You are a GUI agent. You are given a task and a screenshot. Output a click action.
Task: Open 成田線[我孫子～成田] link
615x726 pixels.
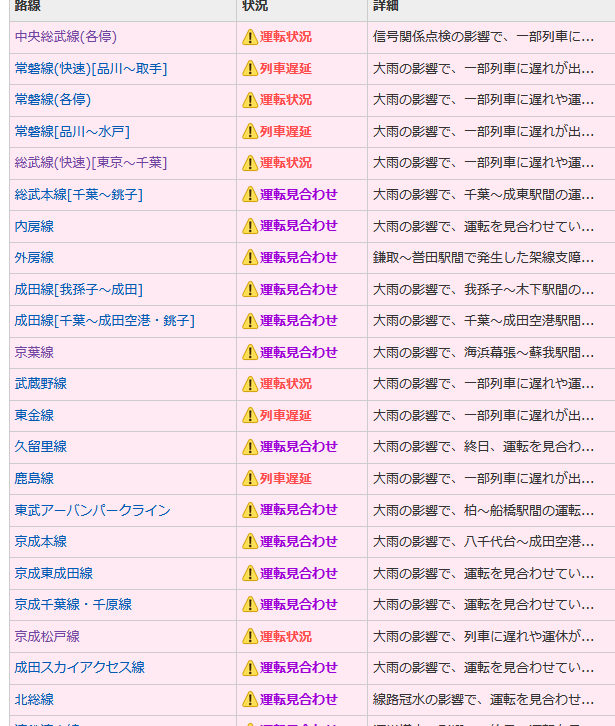coord(79,289)
